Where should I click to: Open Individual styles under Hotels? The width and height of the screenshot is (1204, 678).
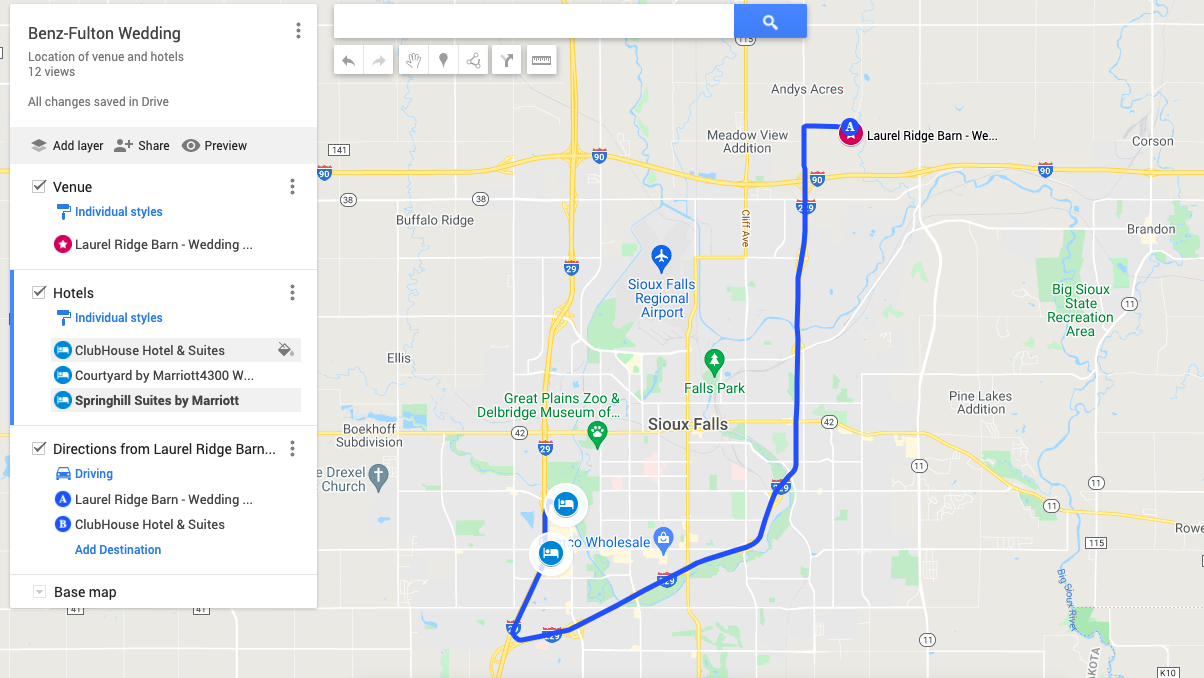[118, 318]
